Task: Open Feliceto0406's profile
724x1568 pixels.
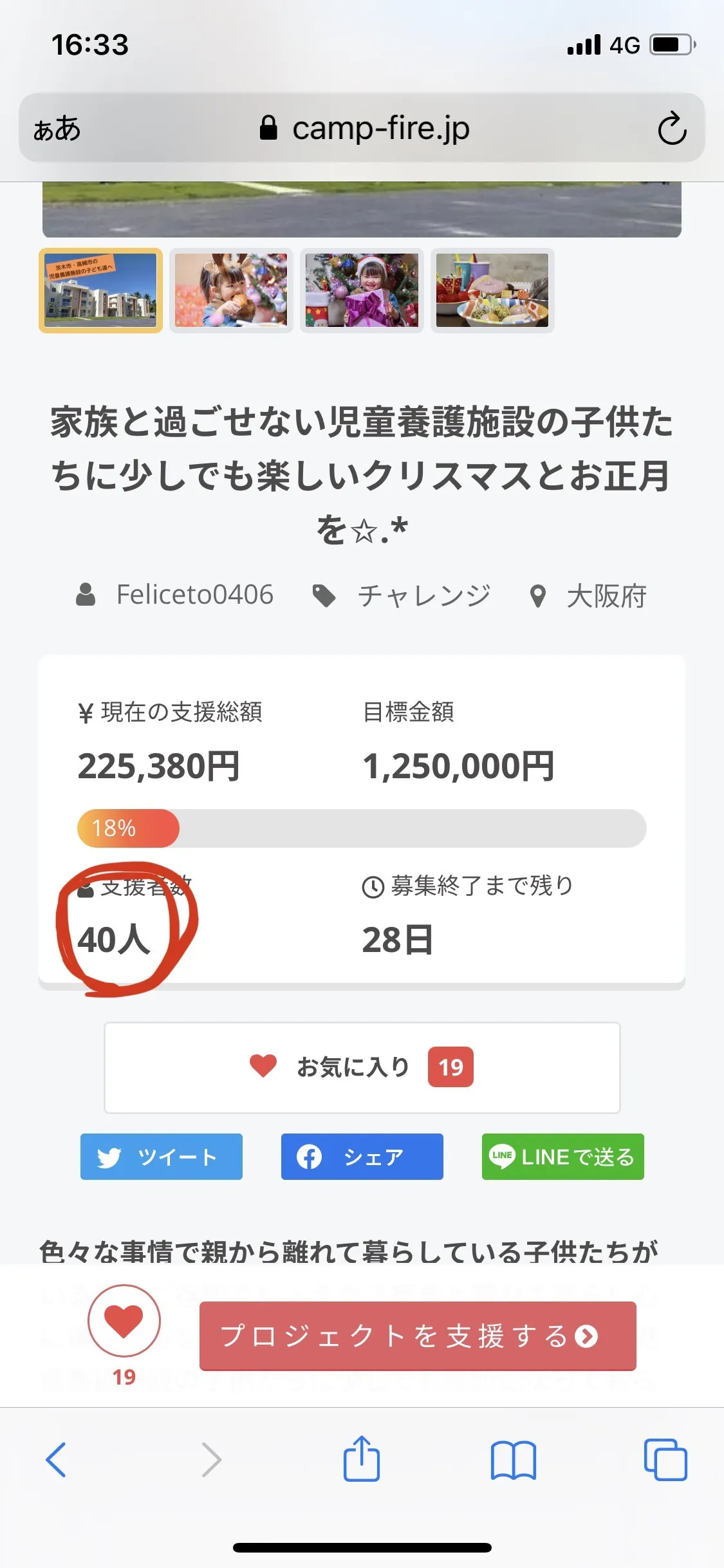Action: tap(194, 595)
